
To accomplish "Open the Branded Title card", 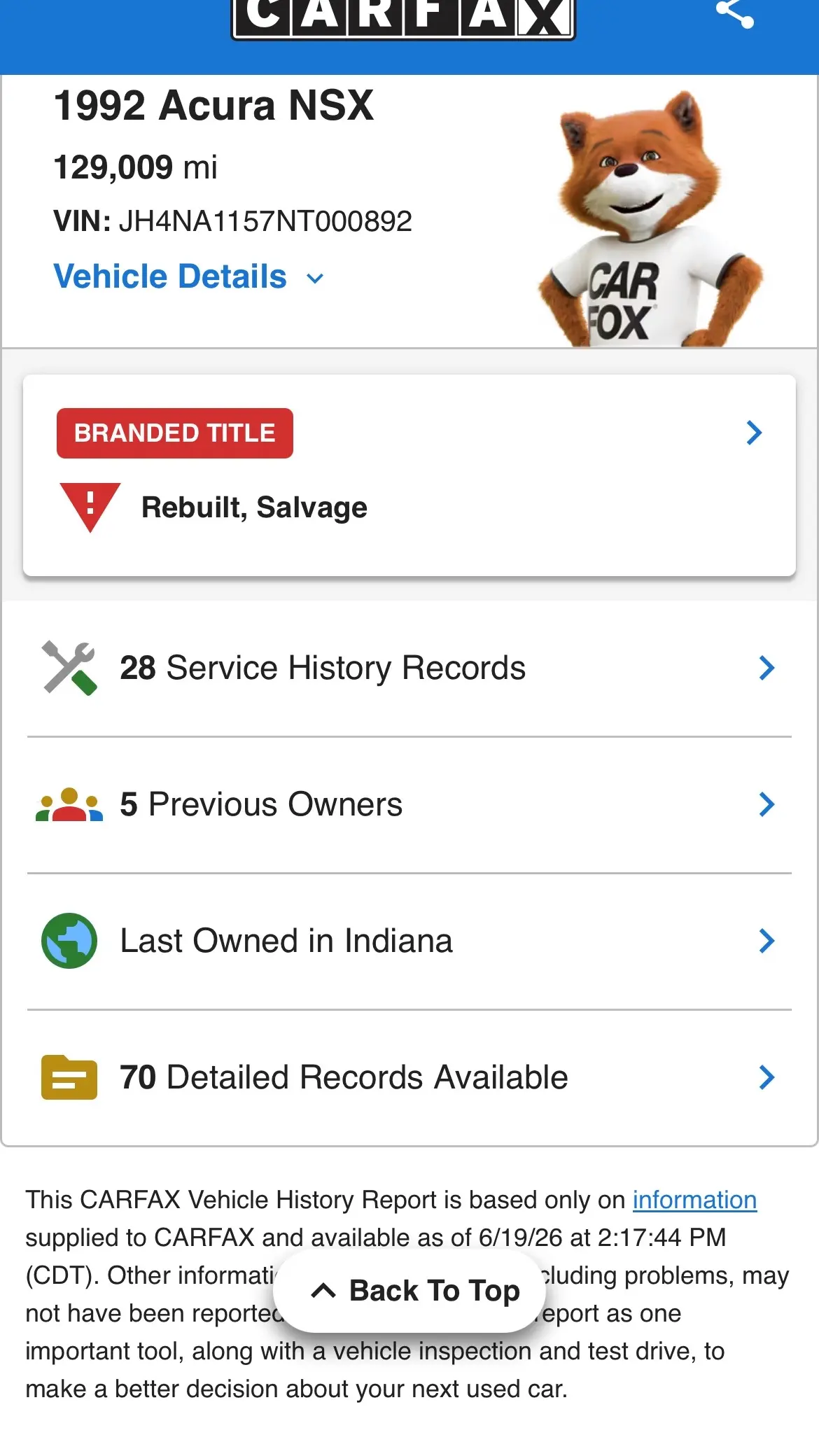I will (409, 475).
